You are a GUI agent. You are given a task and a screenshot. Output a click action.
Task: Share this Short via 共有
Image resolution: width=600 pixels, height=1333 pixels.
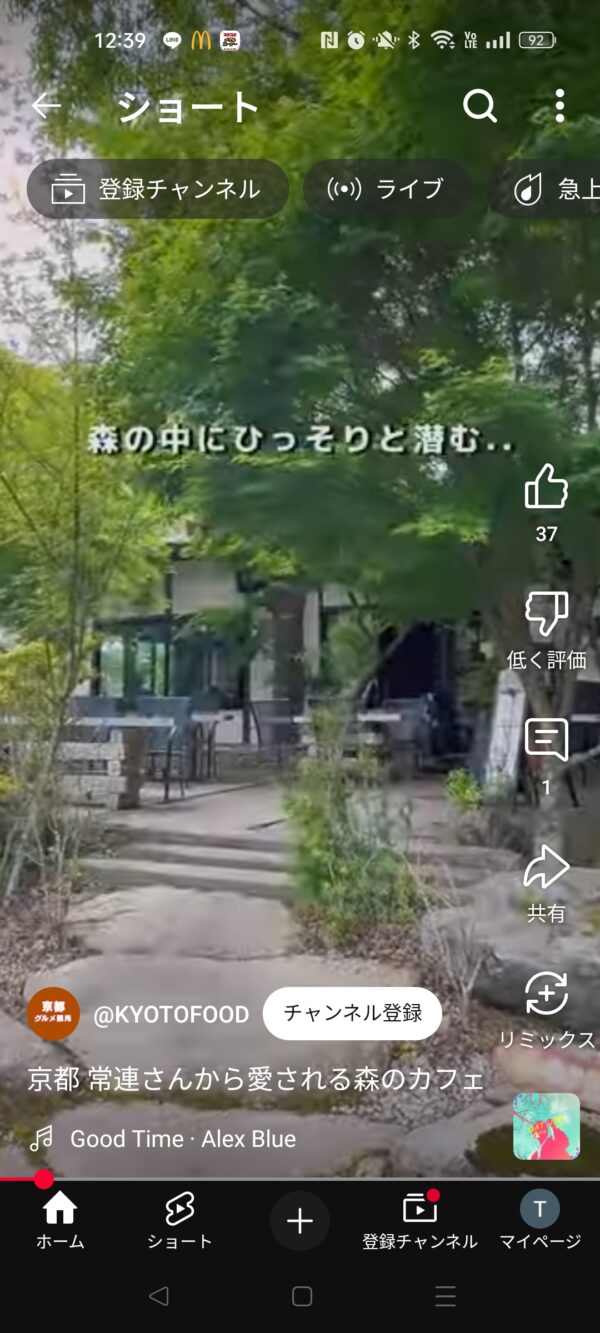click(x=546, y=868)
